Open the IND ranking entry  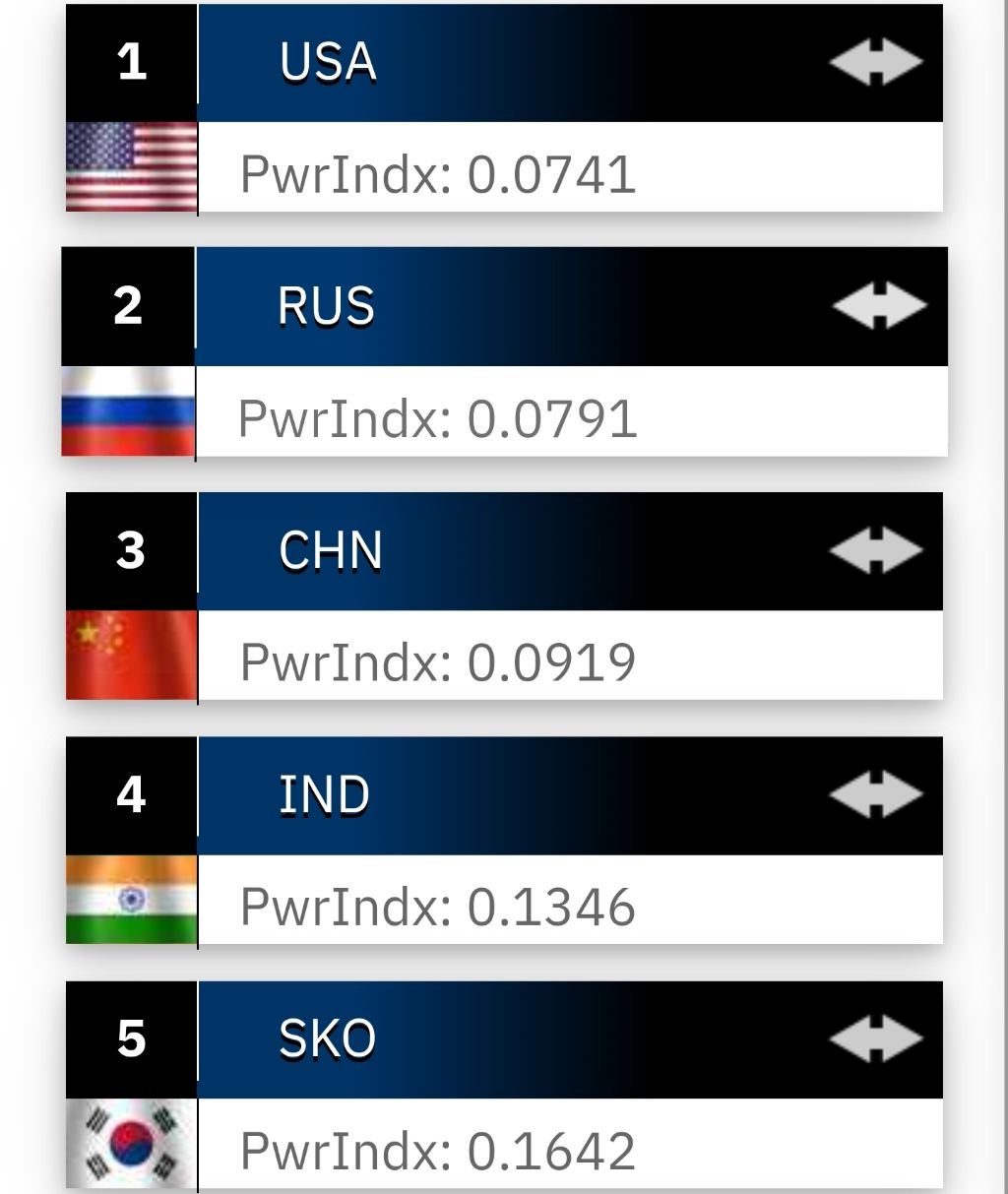pos(324,795)
